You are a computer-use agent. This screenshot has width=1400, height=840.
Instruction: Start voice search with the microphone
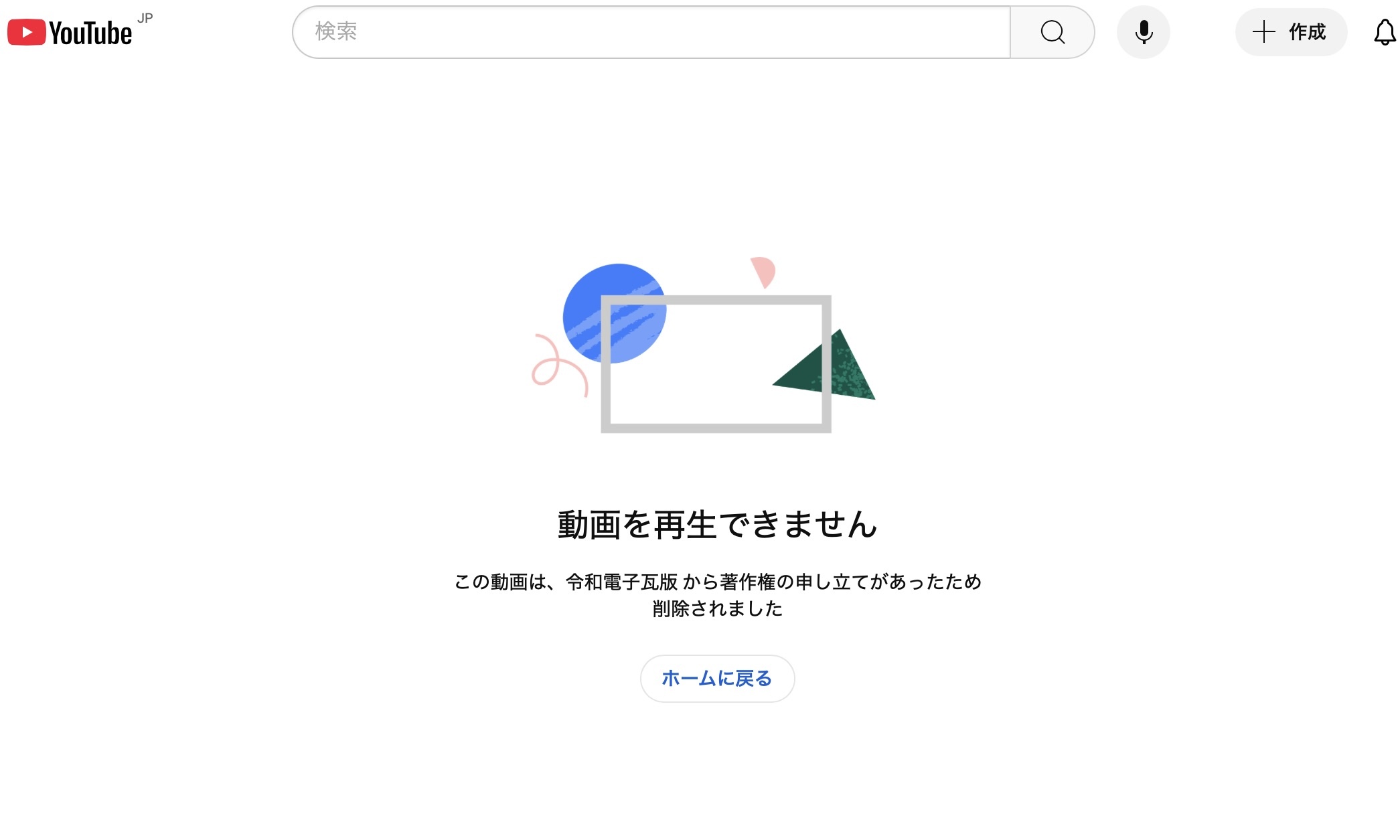point(1144,32)
